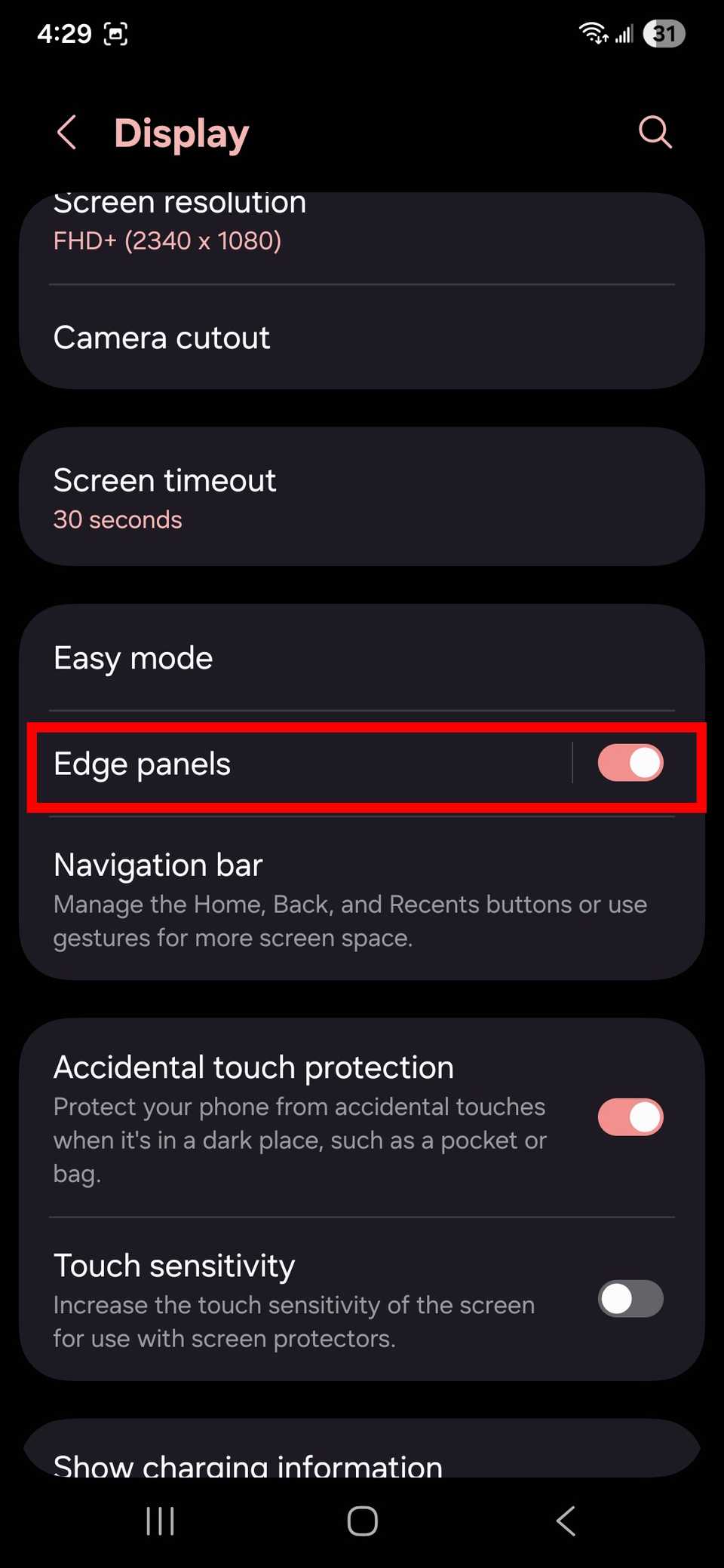
Task: Tap the Wi-Fi icon in status bar
Action: [591, 33]
